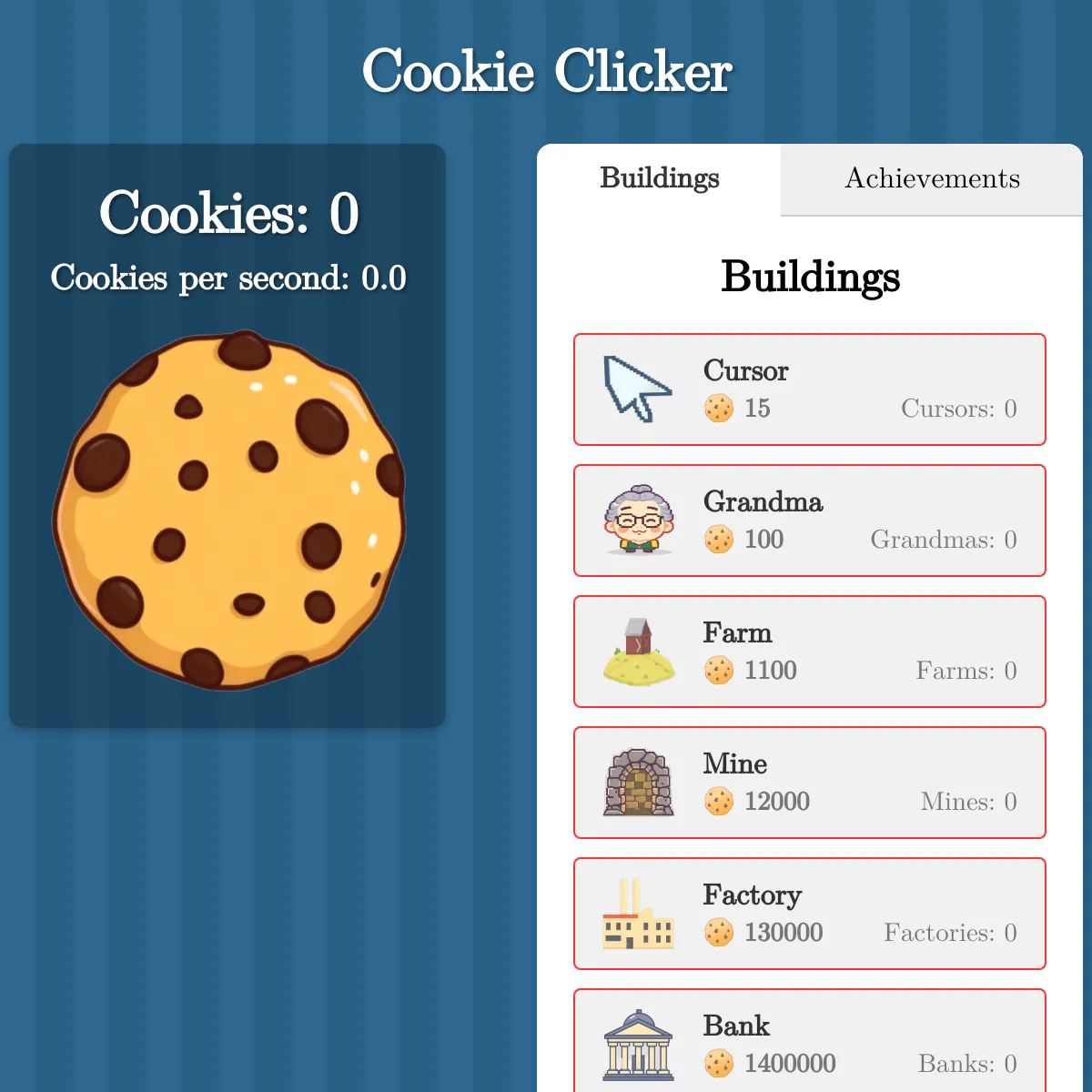Switch to the Achievements tab
Screen dimensions: 1092x1092
click(x=932, y=179)
